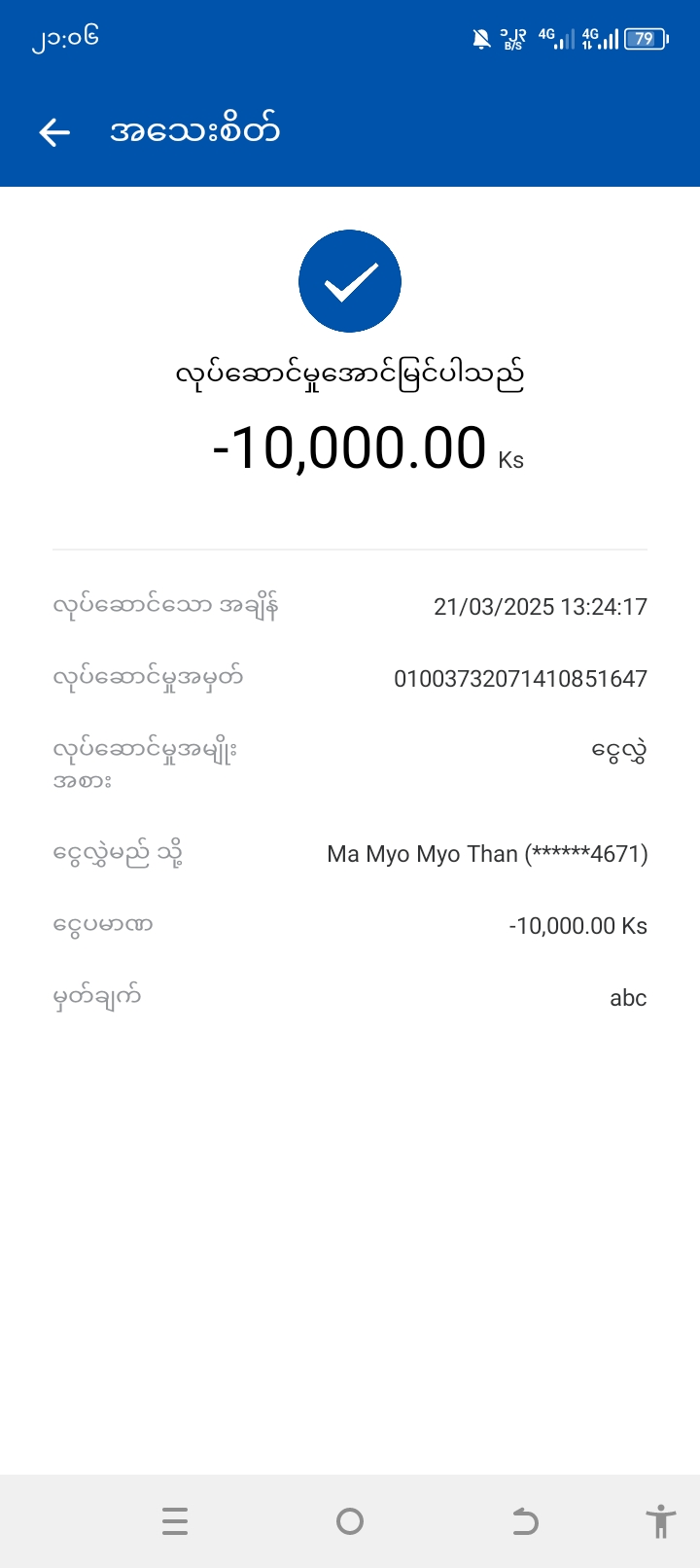This screenshot has height=1568, width=700.
Task: Open the system recent apps menu
Action: (x=175, y=1521)
